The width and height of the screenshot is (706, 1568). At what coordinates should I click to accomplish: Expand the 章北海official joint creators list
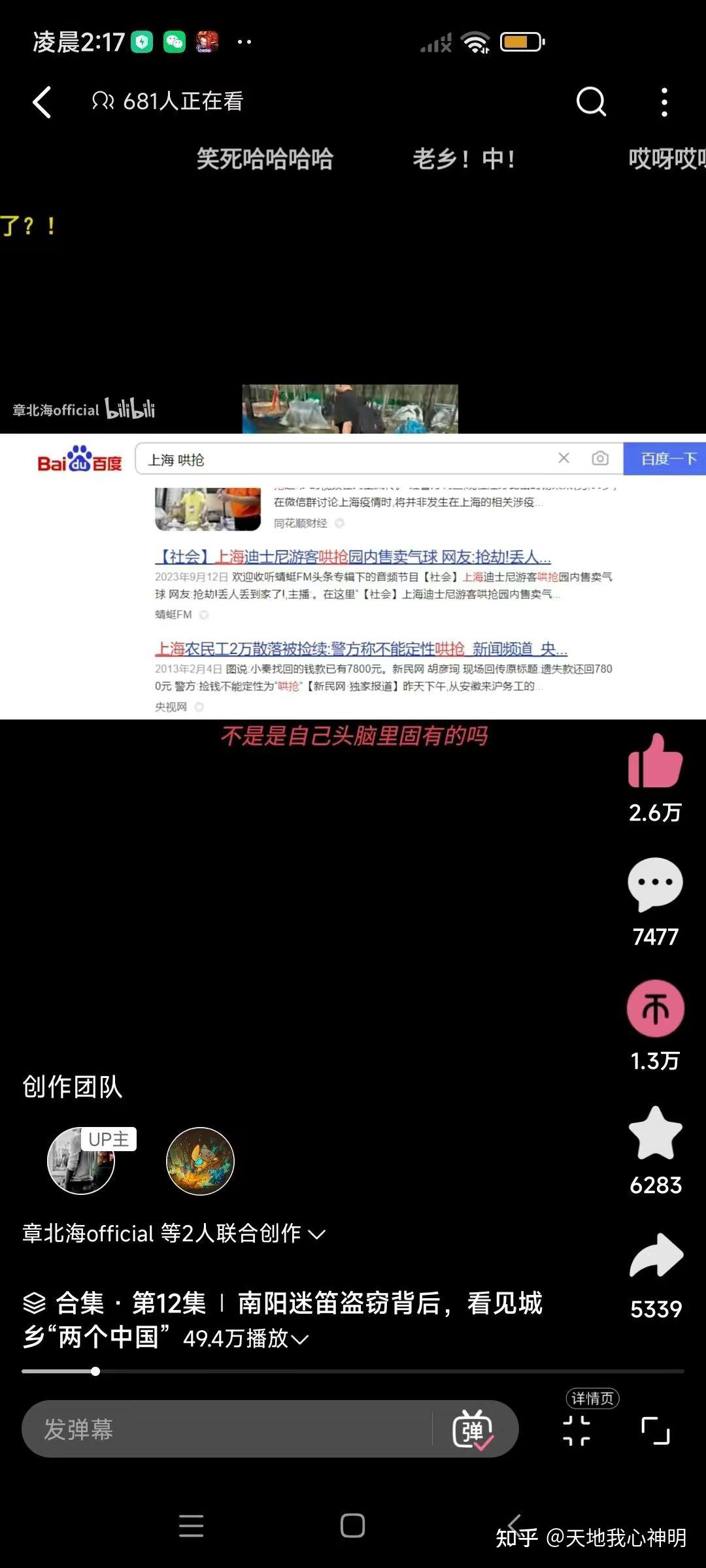pyautogui.click(x=174, y=1233)
